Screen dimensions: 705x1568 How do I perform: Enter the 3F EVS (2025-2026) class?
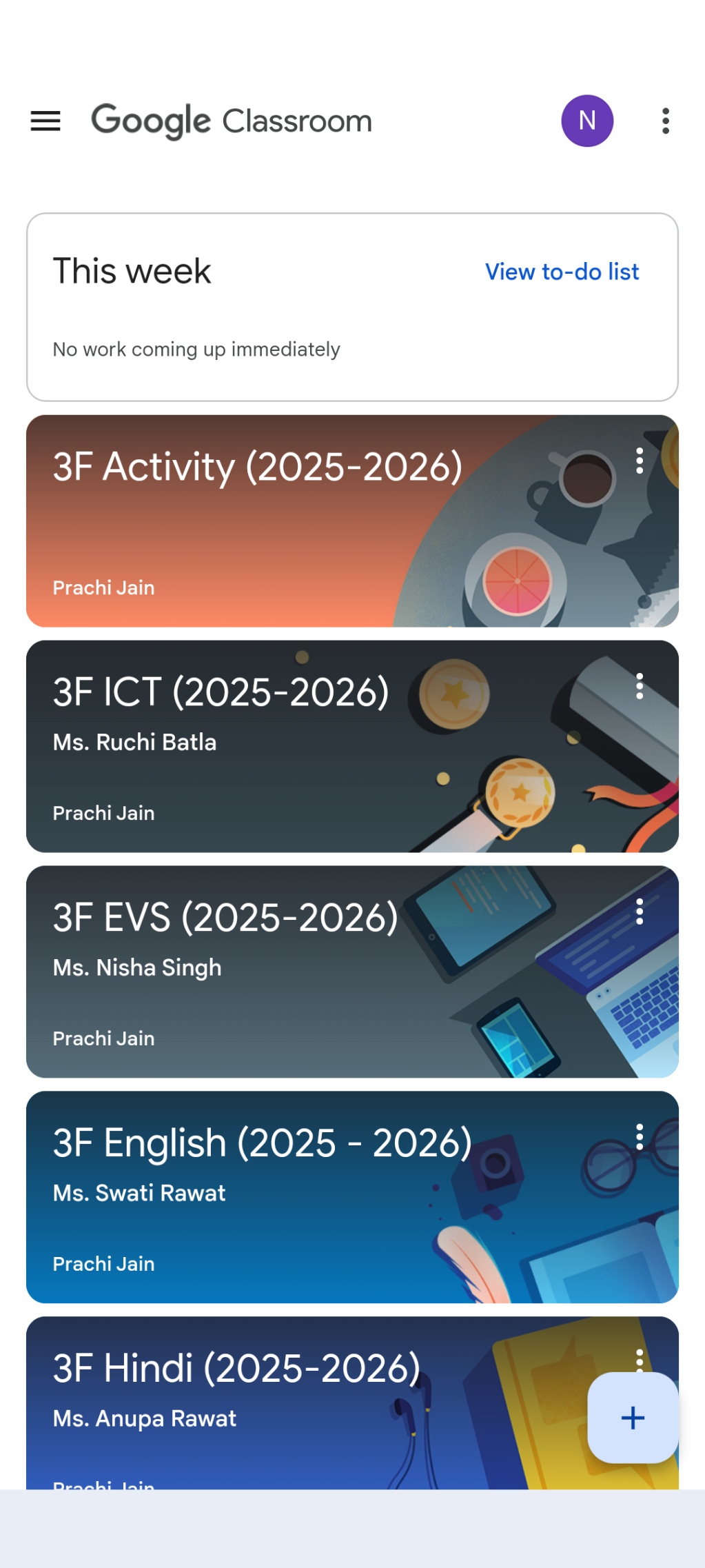pyautogui.click(x=225, y=918)
